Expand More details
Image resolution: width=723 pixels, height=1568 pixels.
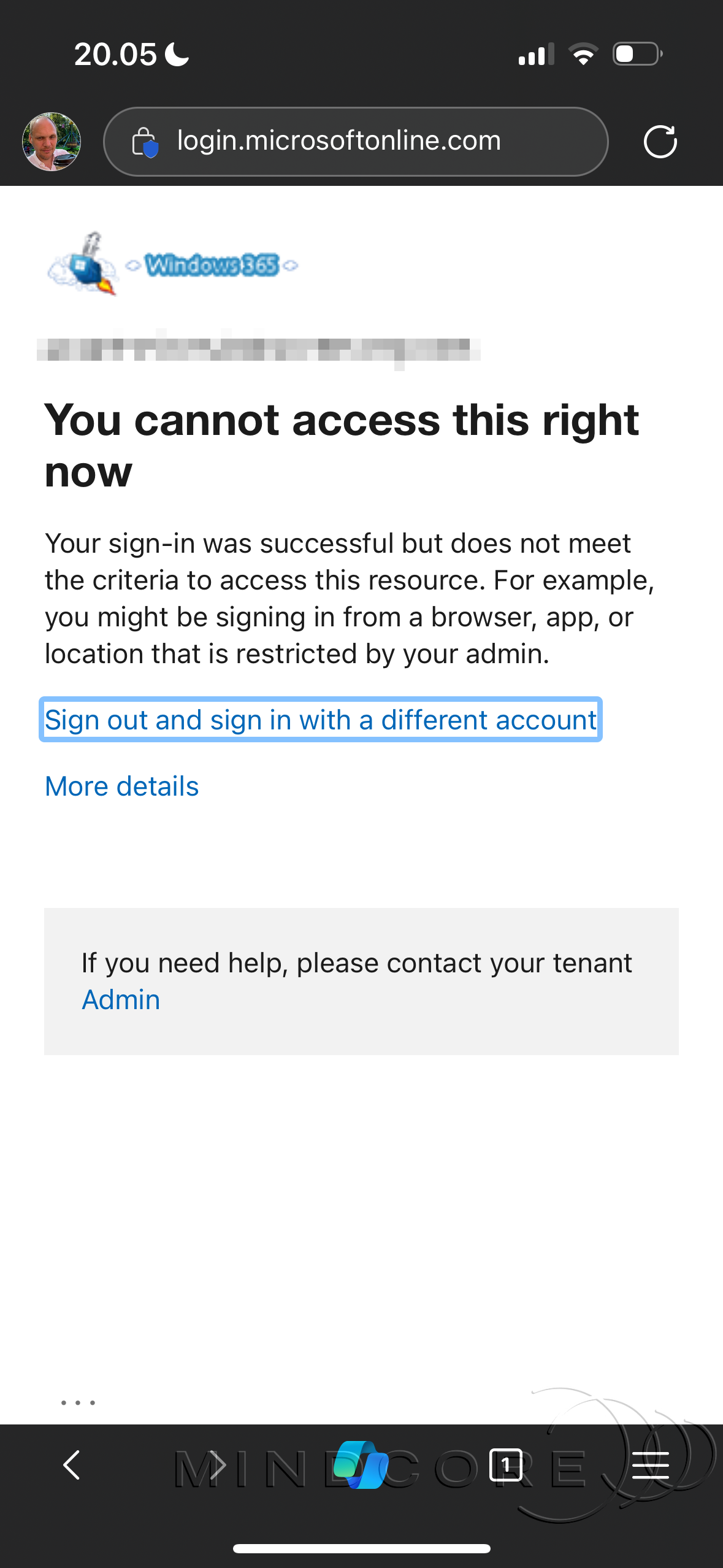122,786
